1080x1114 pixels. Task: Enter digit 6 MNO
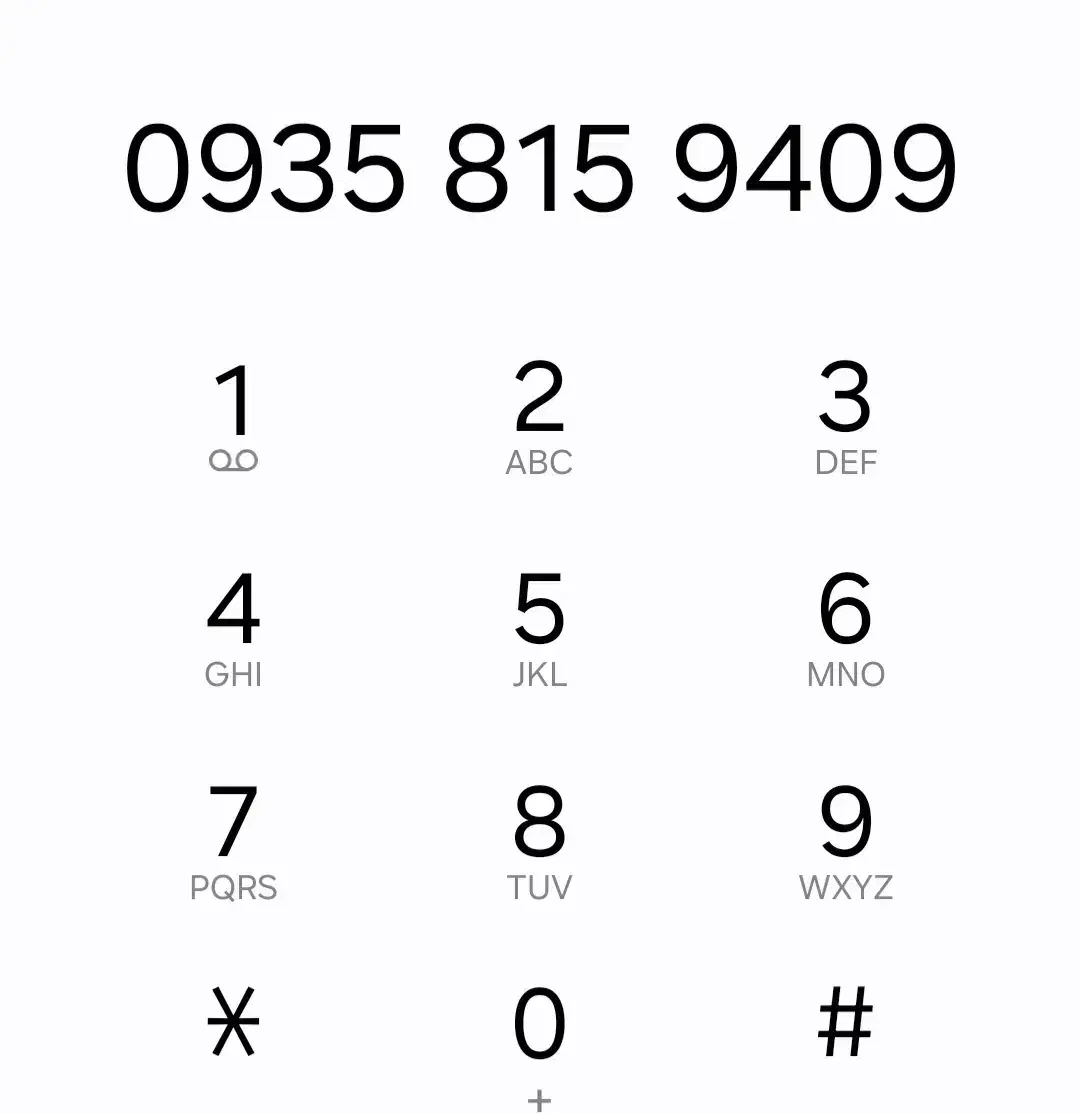click(x=846, y=628)
